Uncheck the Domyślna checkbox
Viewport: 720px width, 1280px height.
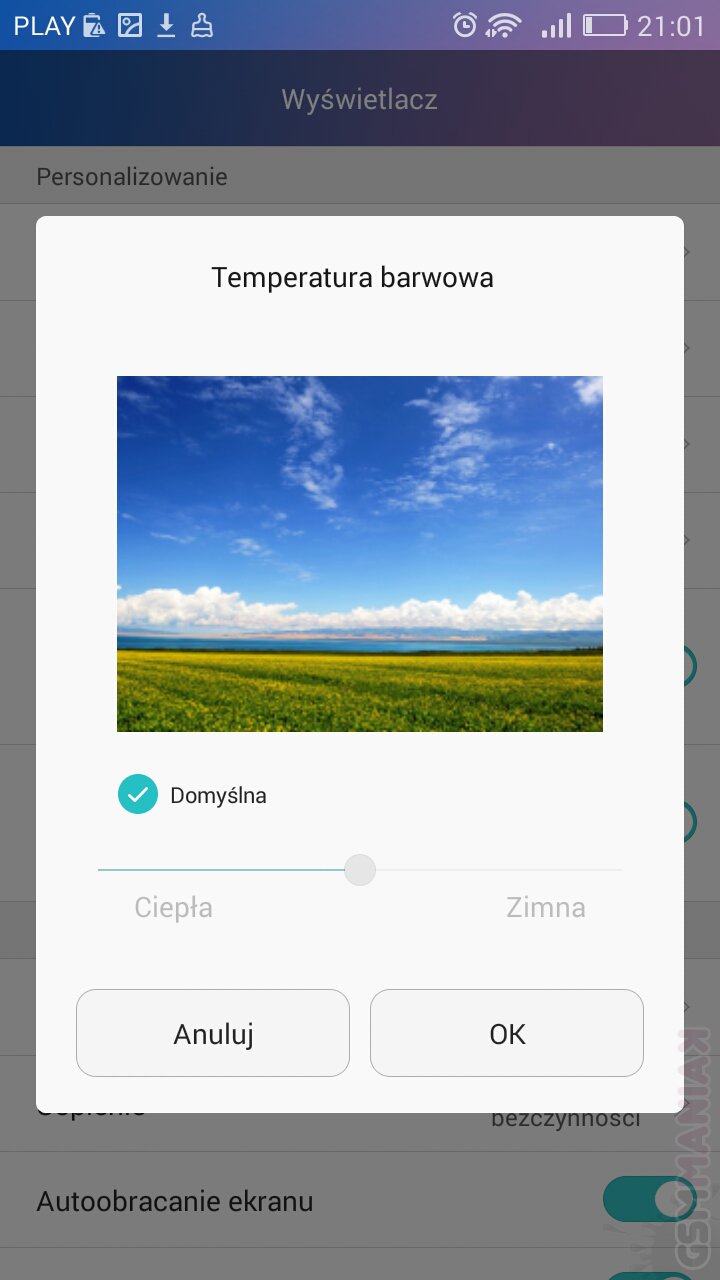(x=138, y=795)
